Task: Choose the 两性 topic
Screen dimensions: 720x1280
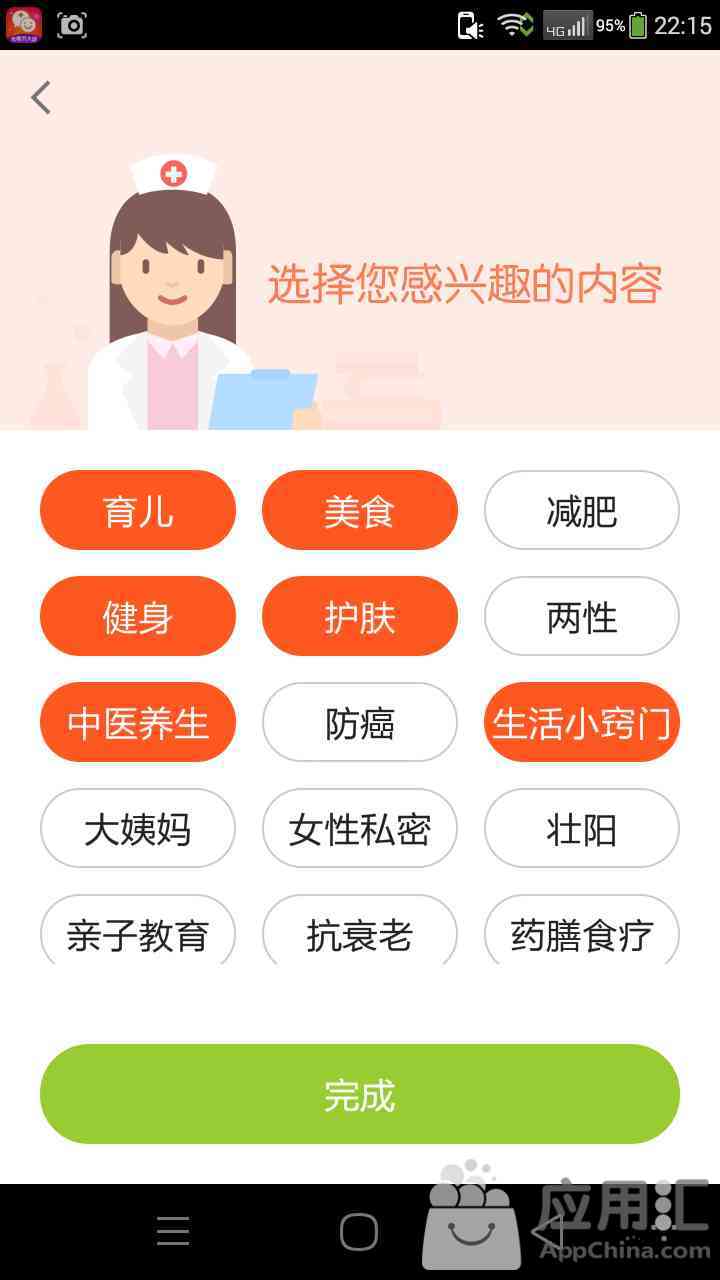Action: (x=582, y=616)
